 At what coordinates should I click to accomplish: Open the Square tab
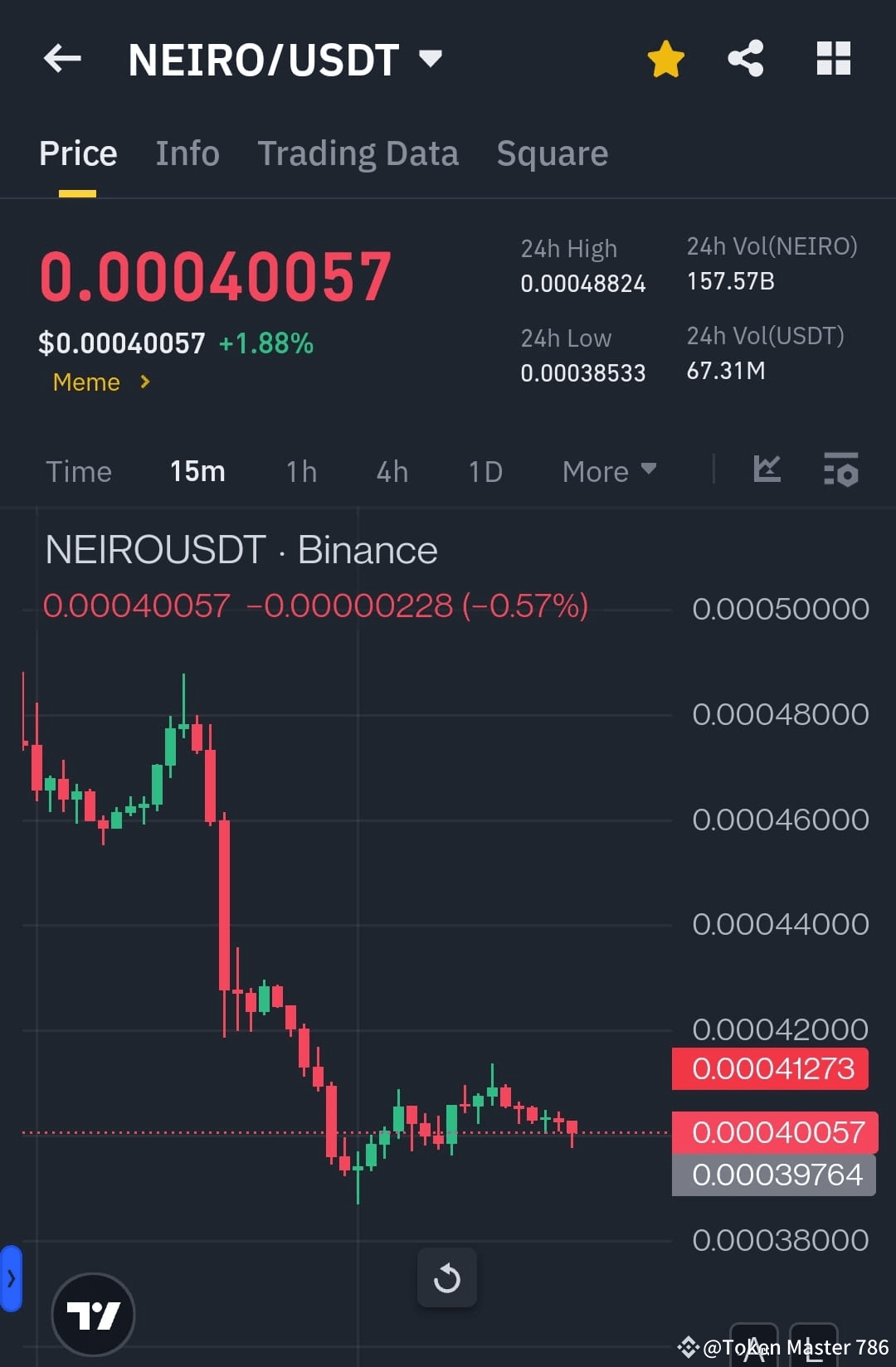point(552,153)
